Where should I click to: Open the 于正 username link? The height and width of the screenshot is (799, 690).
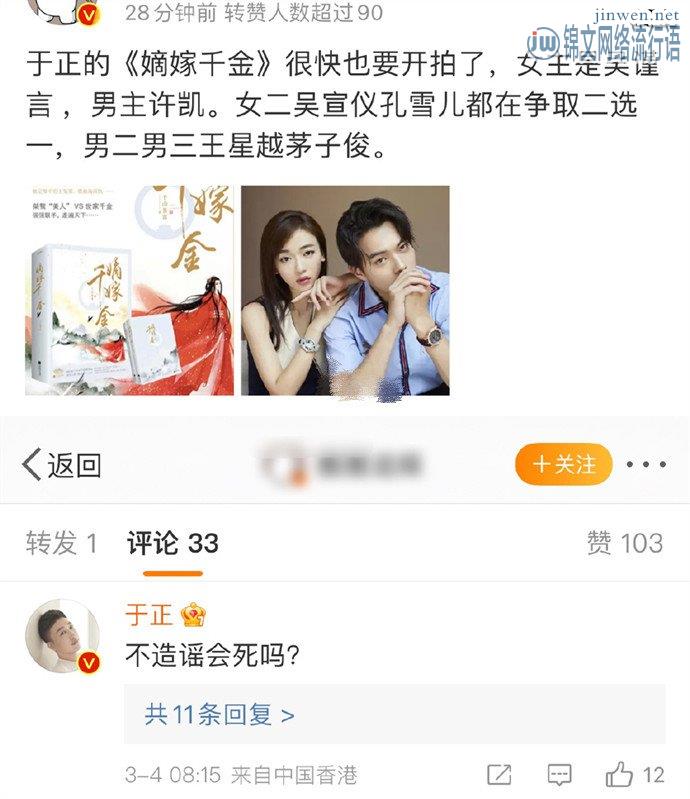148,614
